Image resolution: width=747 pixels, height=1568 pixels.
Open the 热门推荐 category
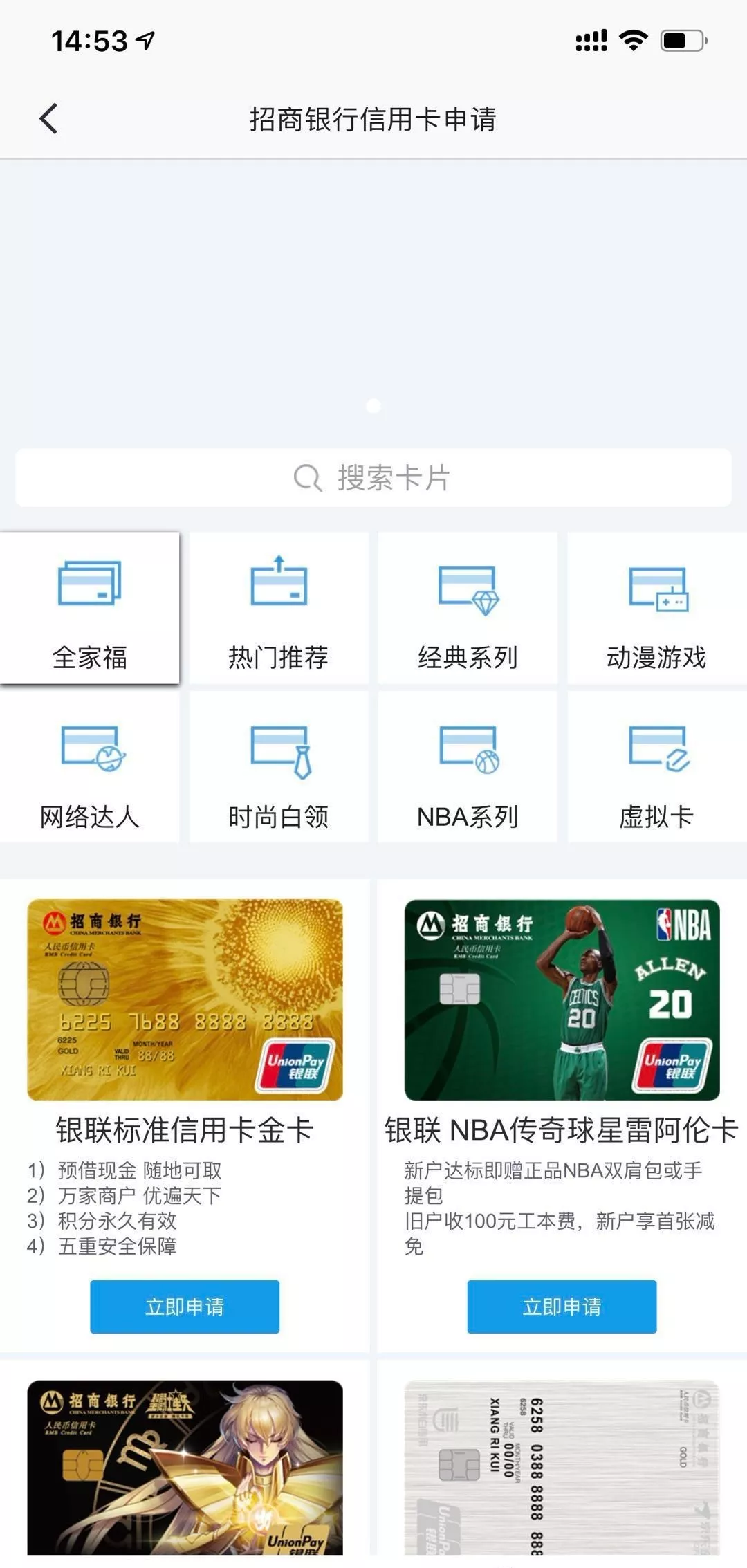279,609
